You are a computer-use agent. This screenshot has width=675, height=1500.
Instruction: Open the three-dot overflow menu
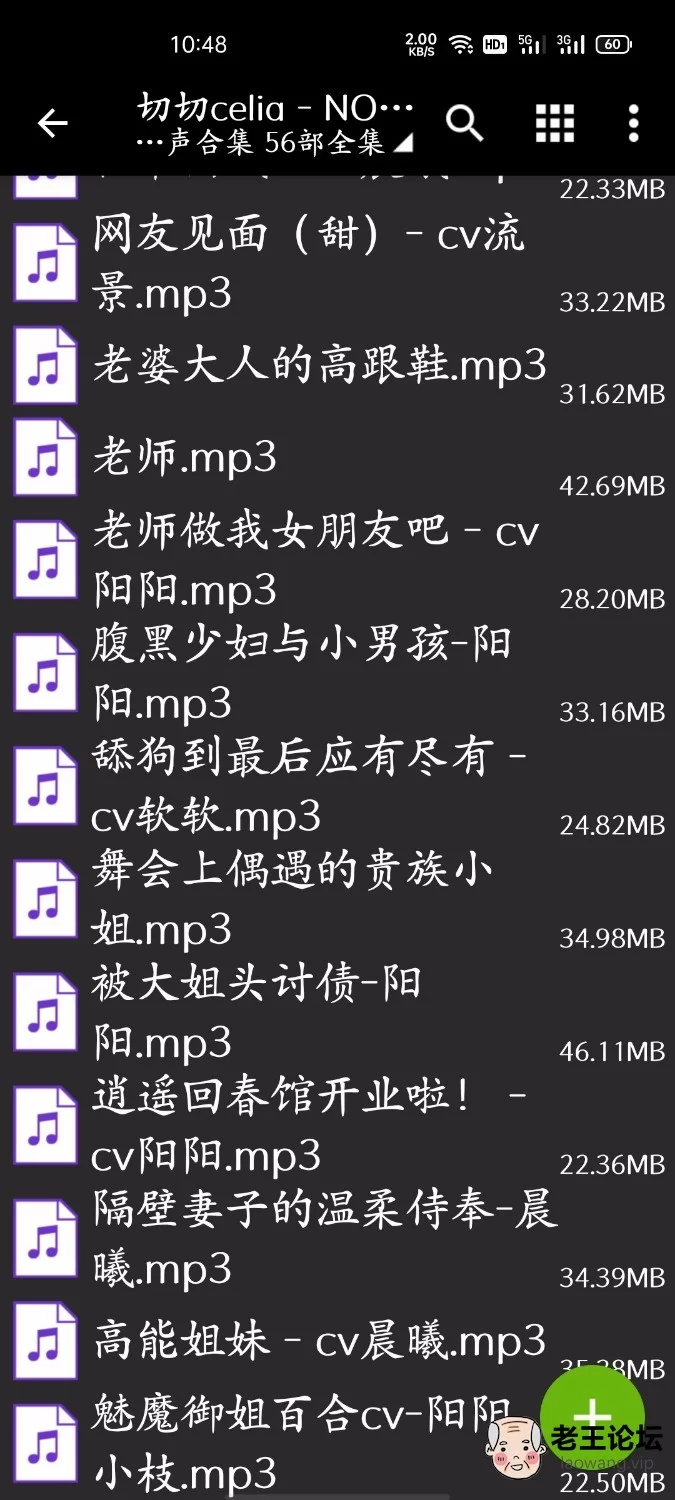point(633,123)
